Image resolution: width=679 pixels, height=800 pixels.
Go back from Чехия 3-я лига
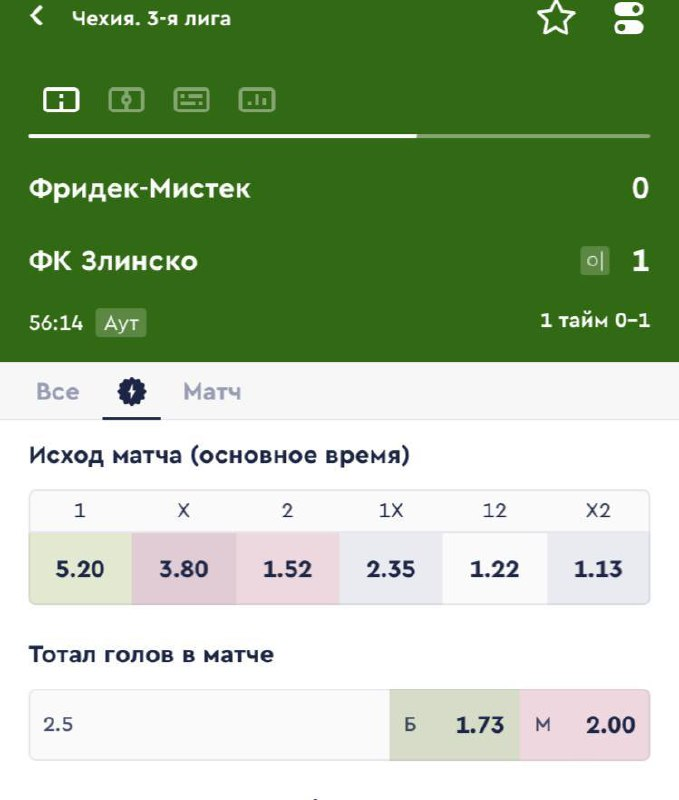click(x=38, y=17)
